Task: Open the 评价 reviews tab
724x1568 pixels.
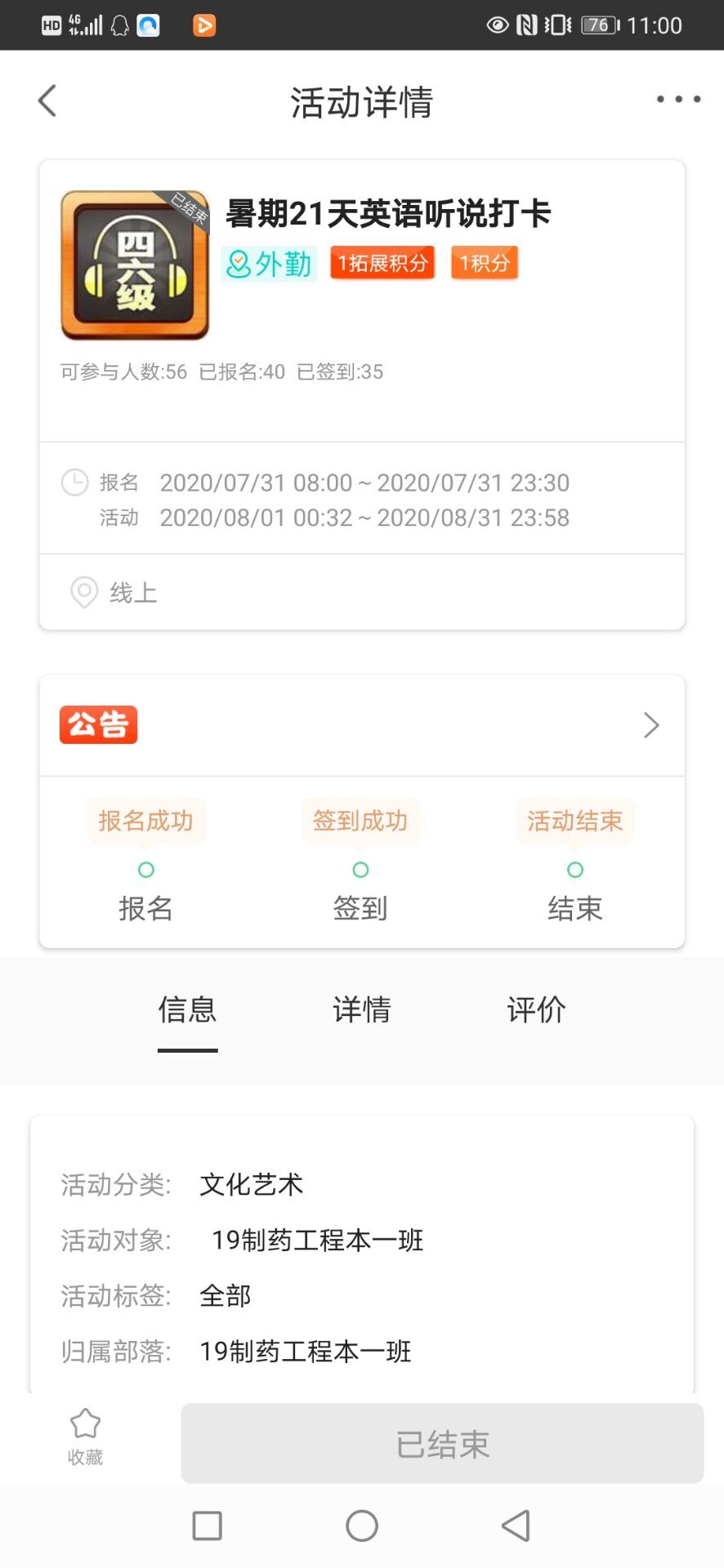Action: [x=536, y=1011]
